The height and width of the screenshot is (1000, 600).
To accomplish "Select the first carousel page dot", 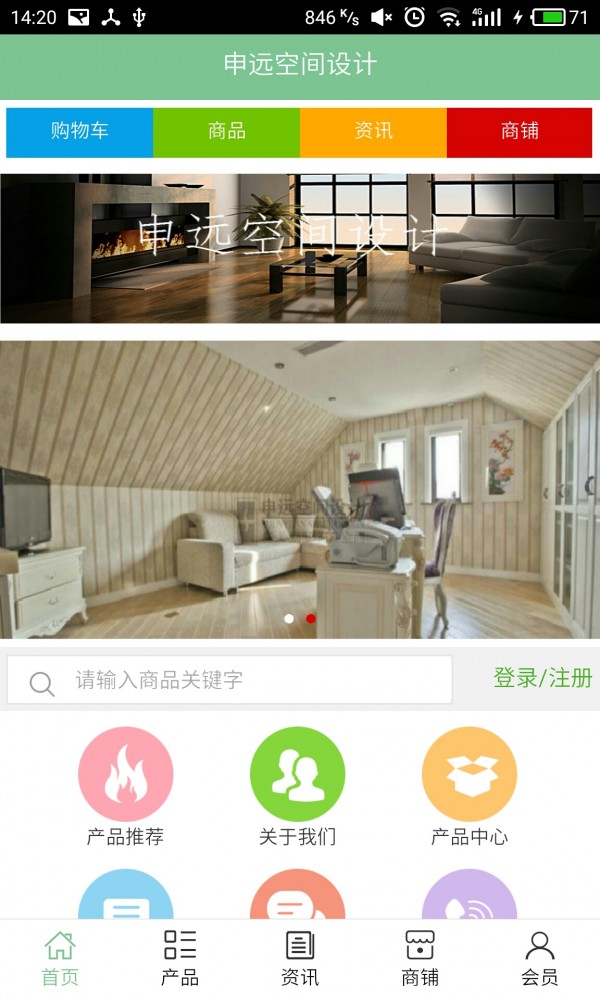I will [289, 619].
